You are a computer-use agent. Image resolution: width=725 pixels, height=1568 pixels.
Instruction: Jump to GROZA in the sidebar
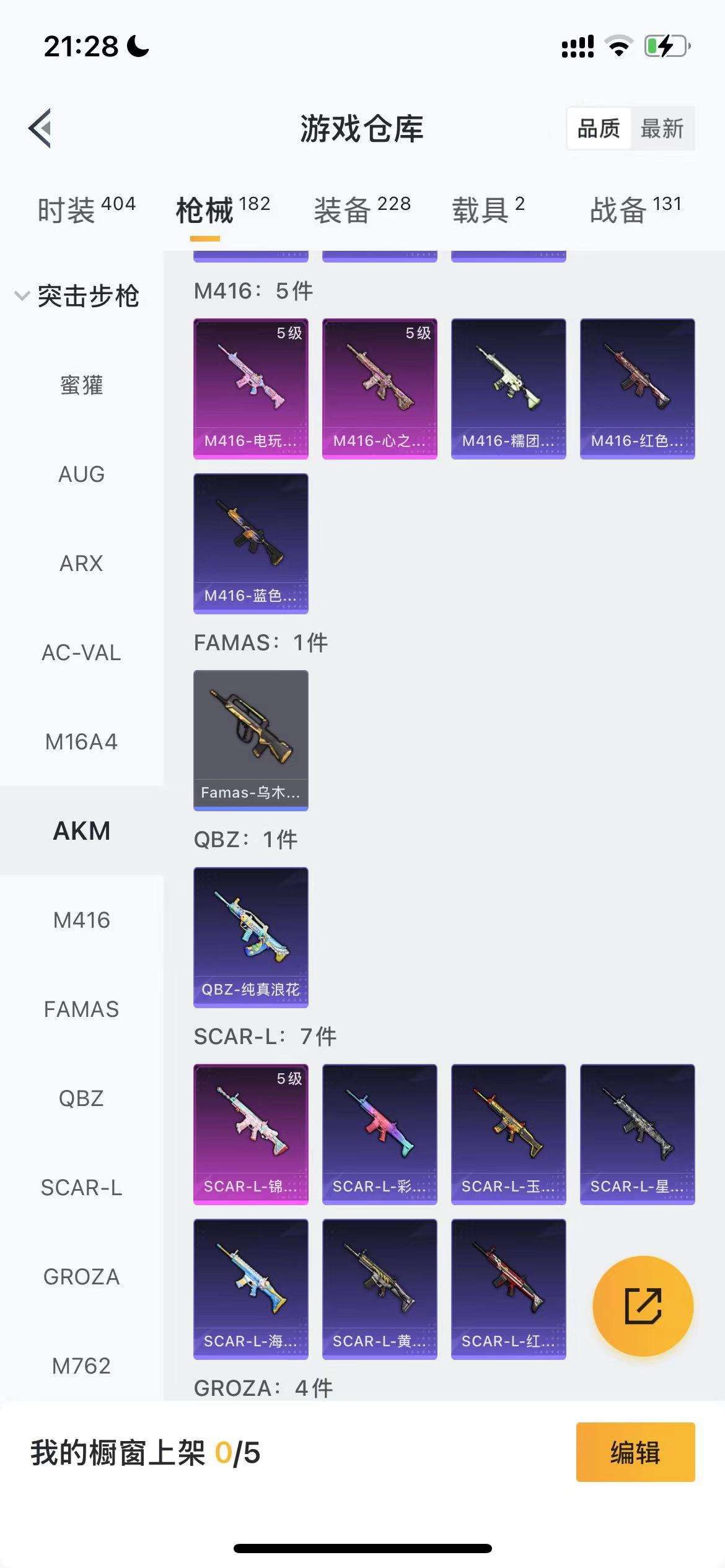[x=81, y=1277]
